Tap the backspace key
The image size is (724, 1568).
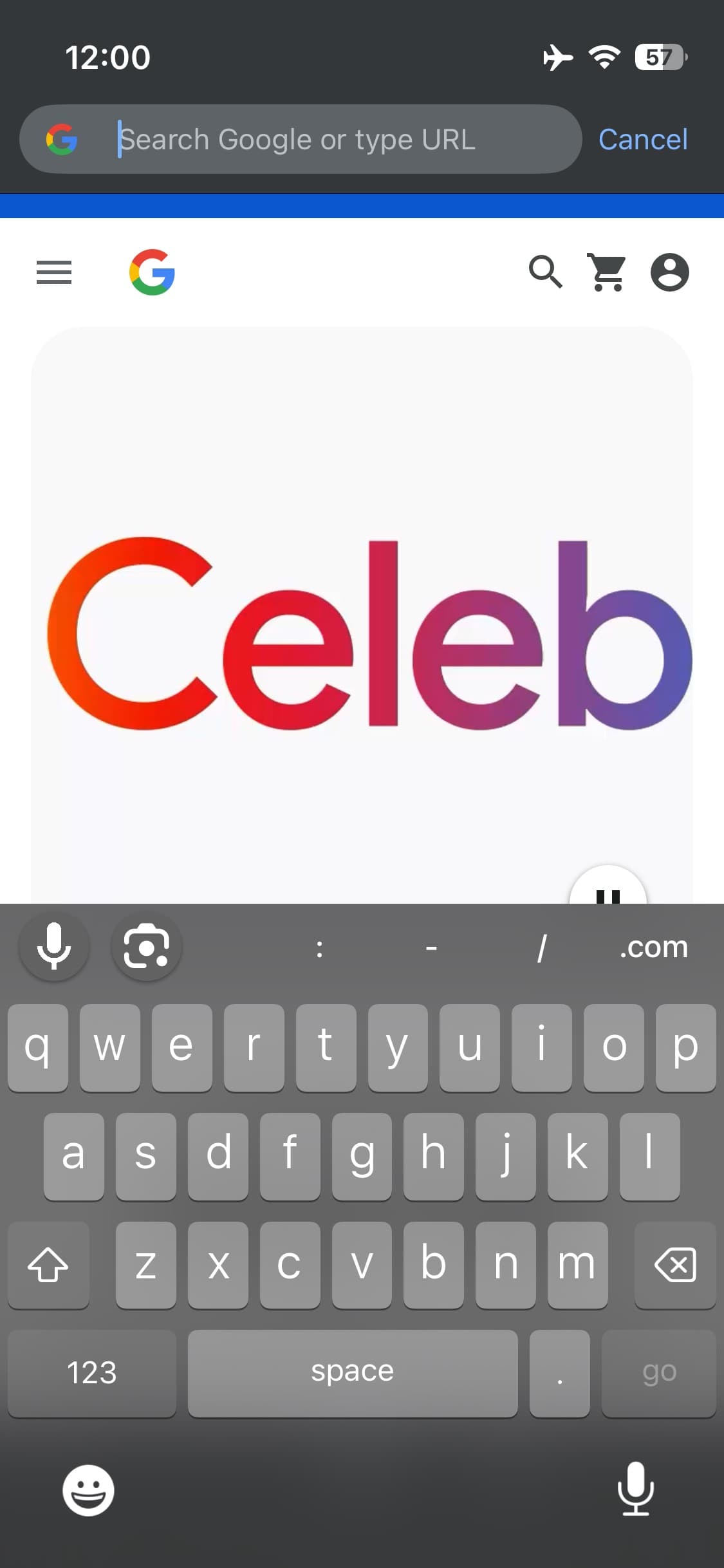674,1264
